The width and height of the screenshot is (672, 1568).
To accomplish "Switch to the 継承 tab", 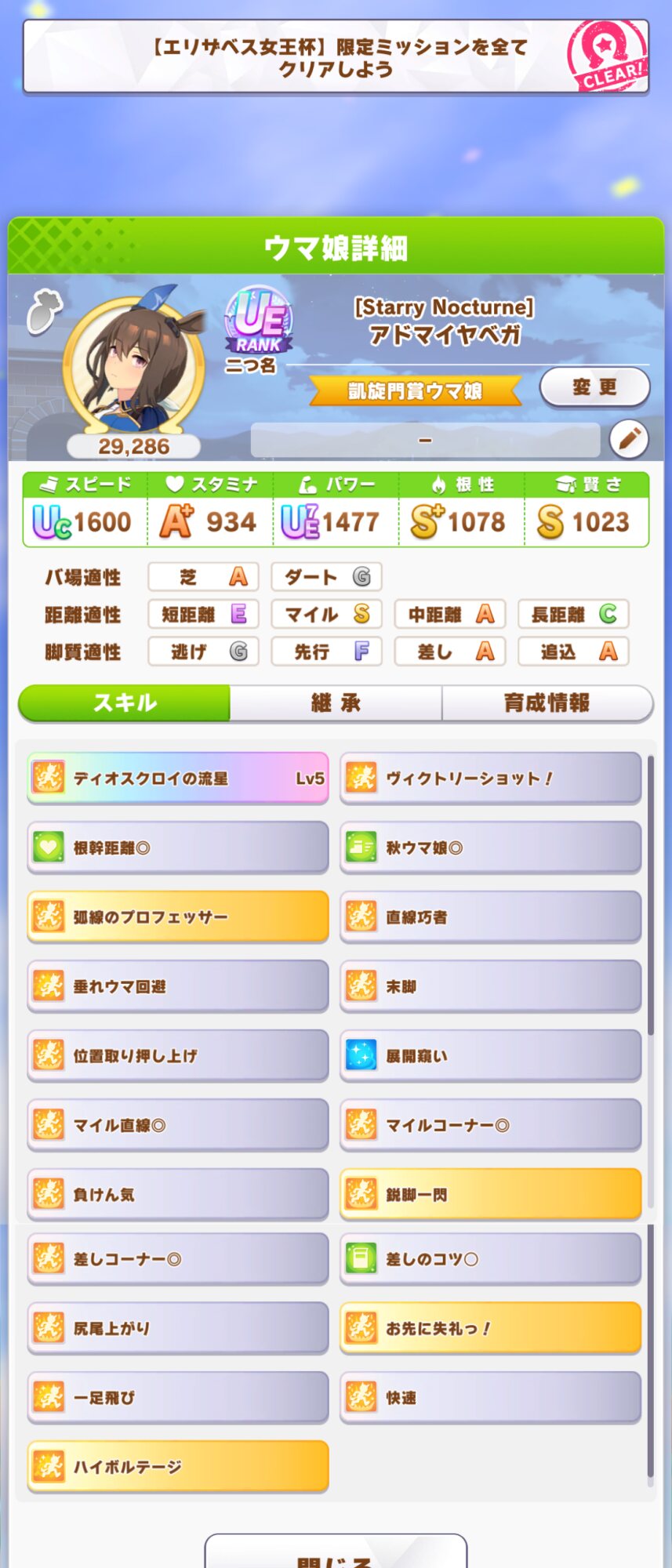I will click(x=336, y=702).
